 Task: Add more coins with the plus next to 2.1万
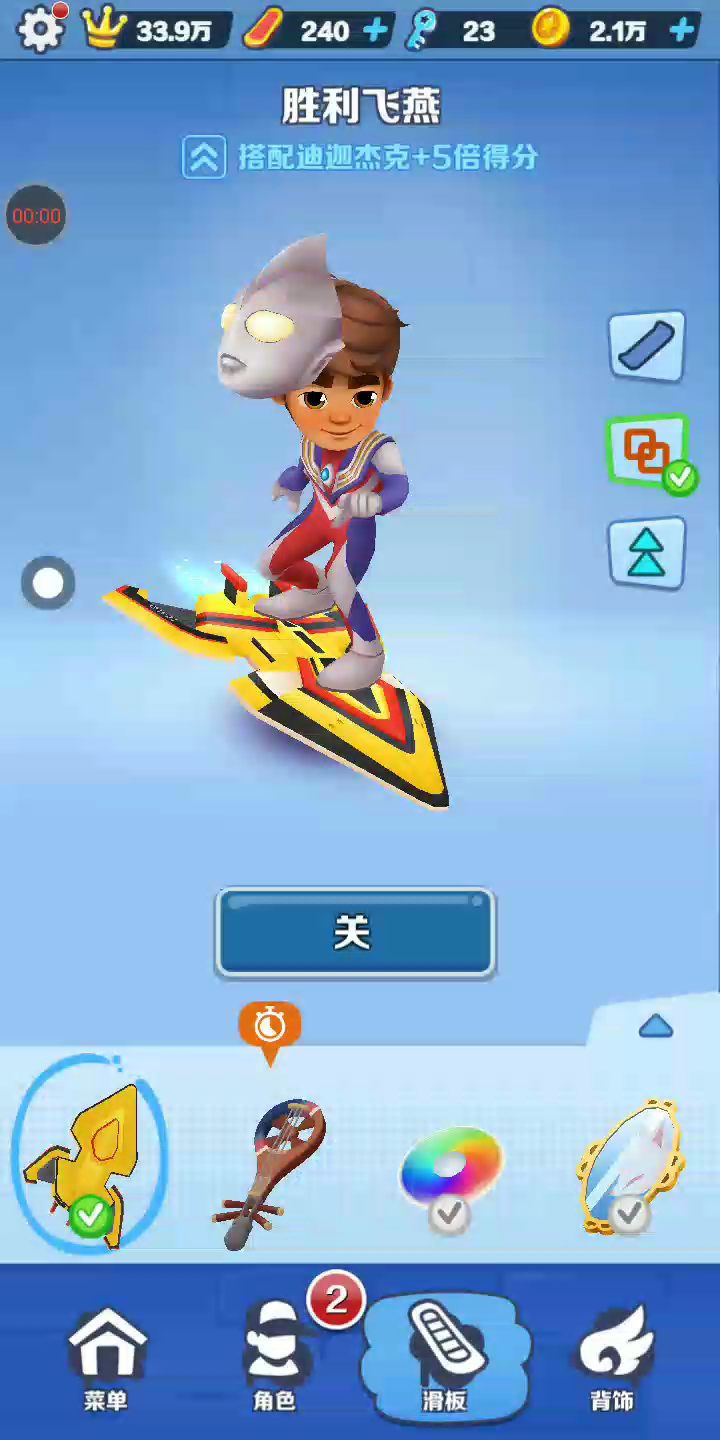point(683,31)
